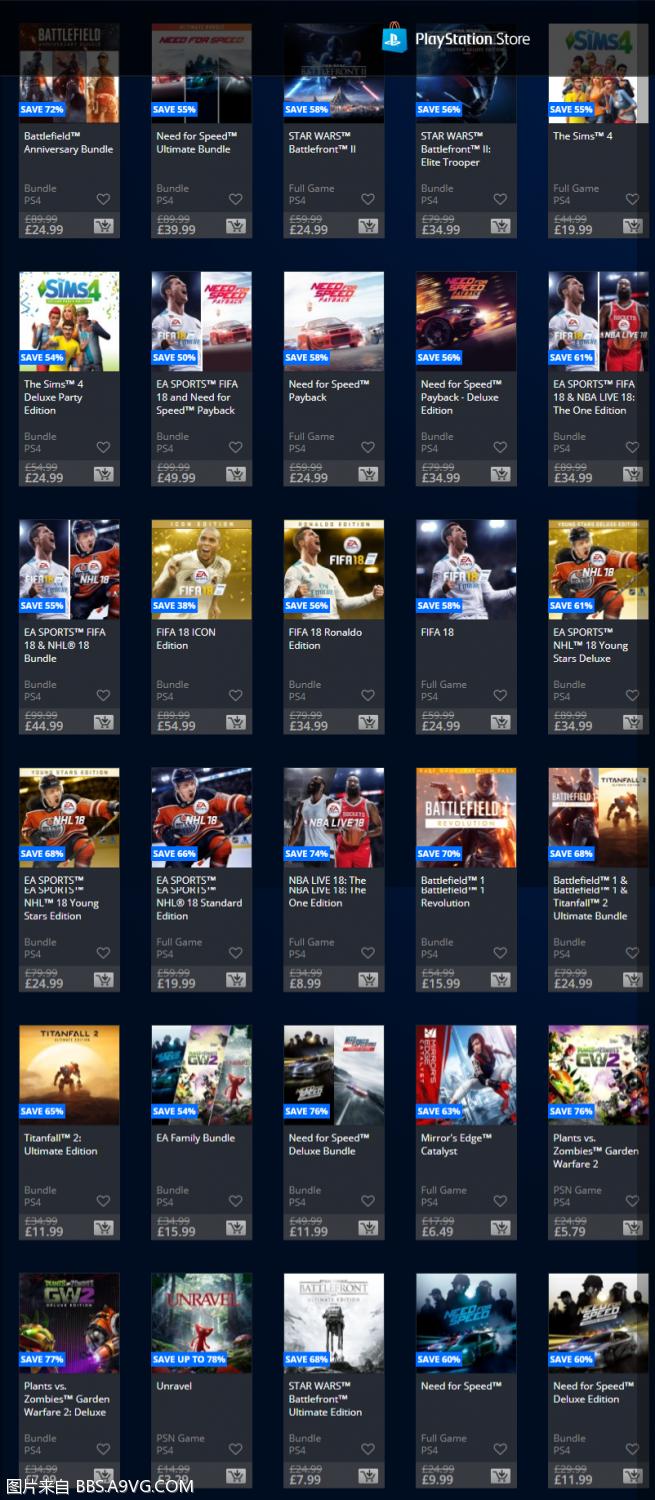The width and height of the screenshot is (655, 1500).
Task: Open FIFA 18 and Need for Speed Payback bundle
Action: pyautogui.click(x=201, y=322)
